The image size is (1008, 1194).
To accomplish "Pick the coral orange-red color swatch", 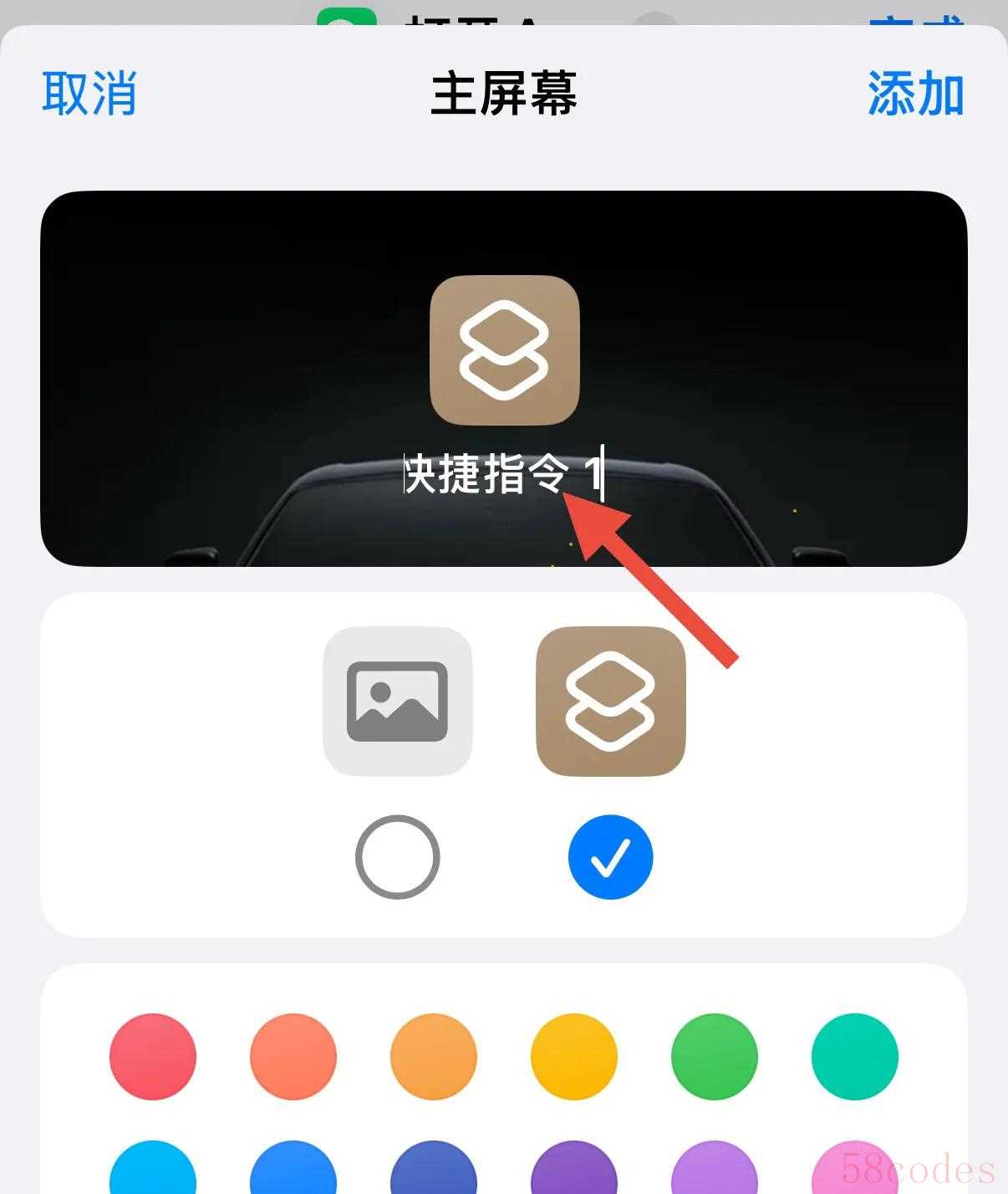I will pyautogui.click(x=293, y=1056).
